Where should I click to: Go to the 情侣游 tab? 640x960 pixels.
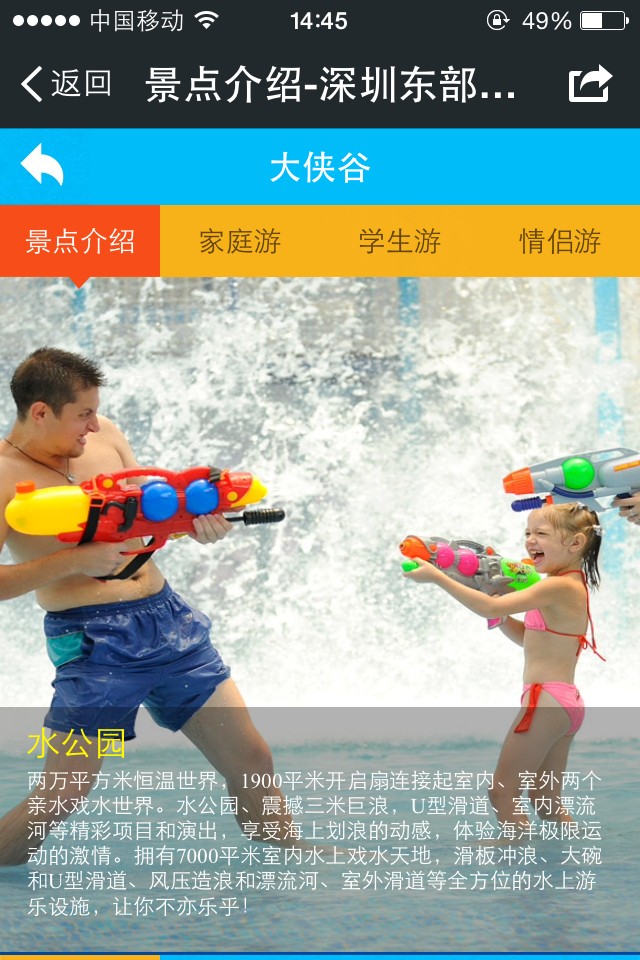pos(560,241)
